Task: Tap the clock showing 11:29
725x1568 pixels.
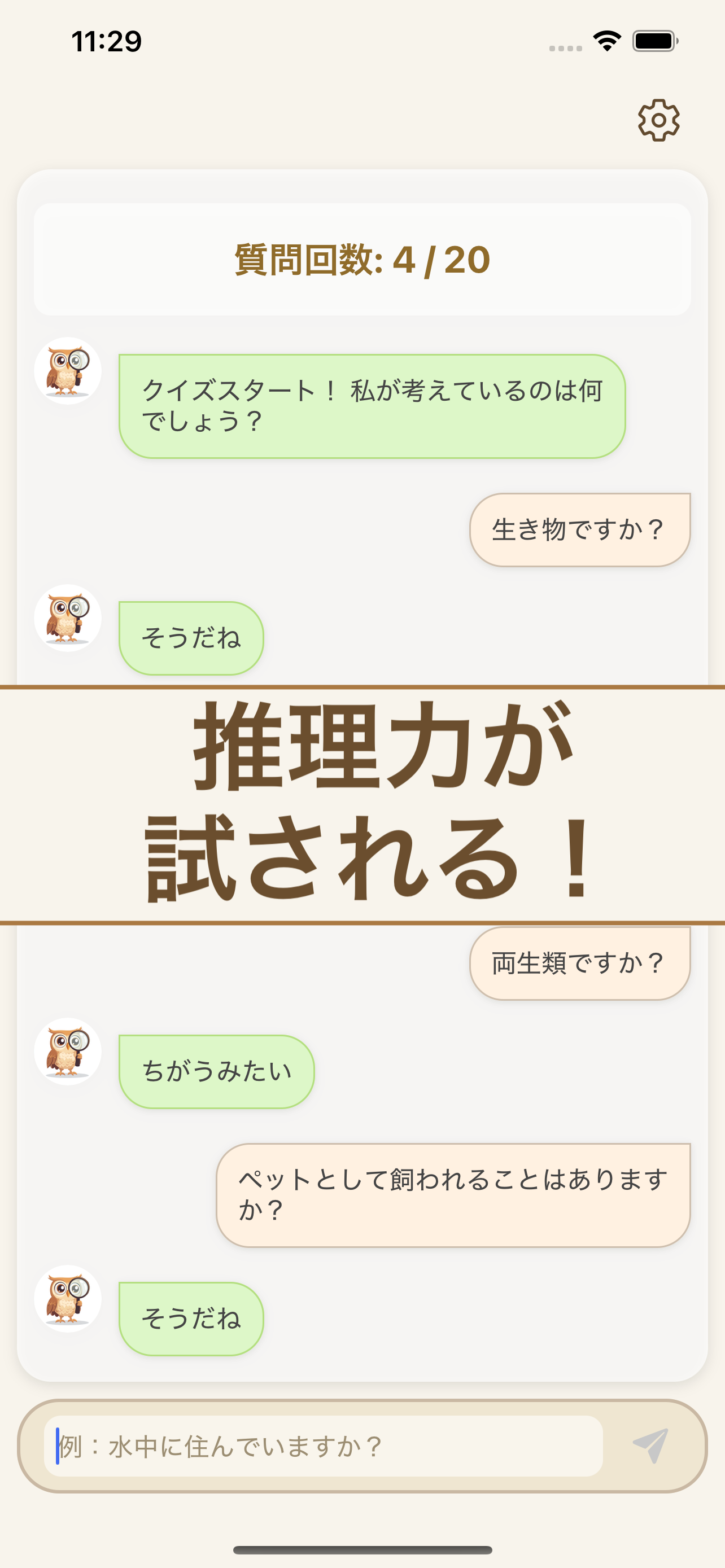Action: pos(106,40)
